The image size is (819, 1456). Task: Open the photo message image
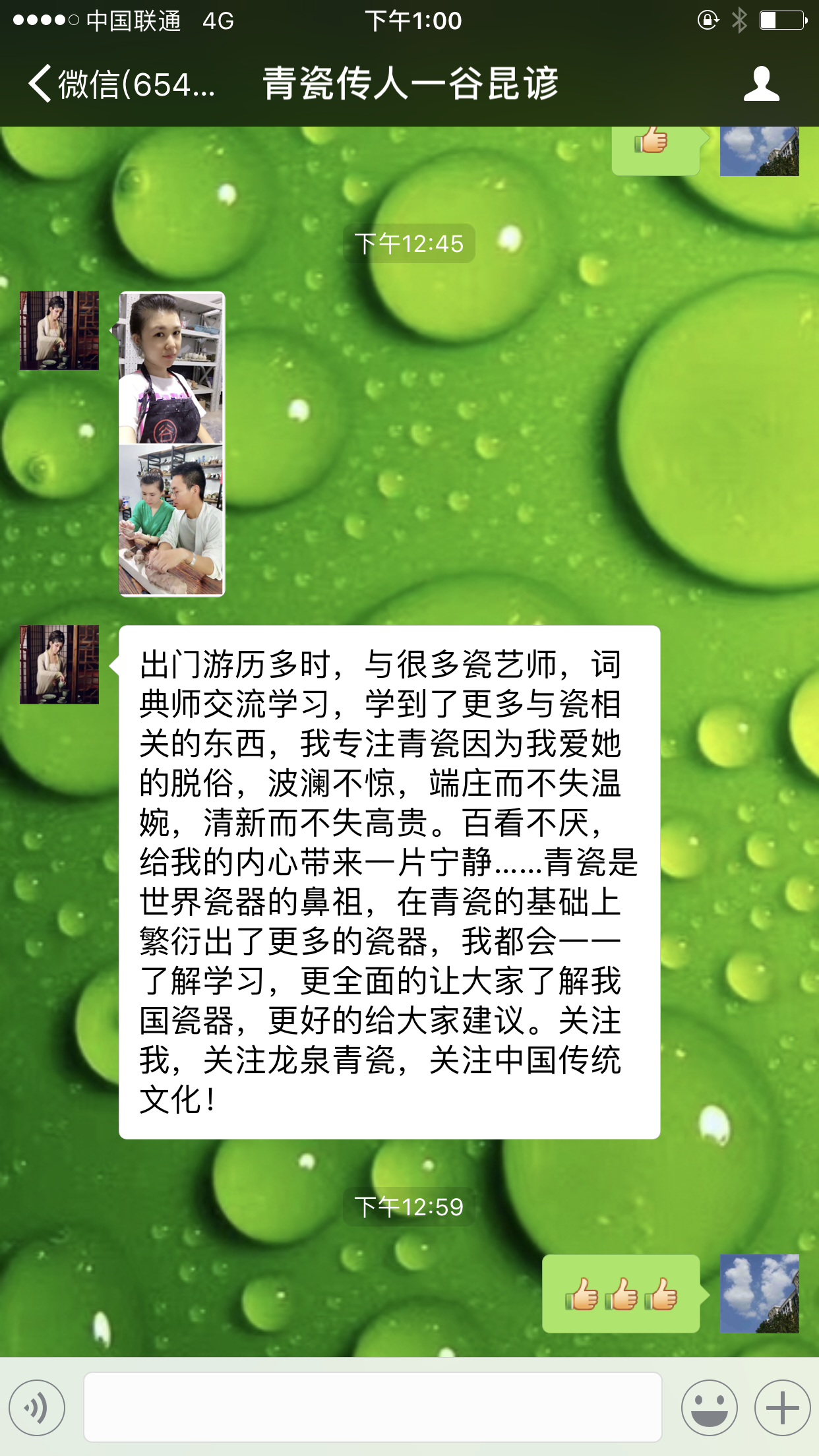[x=171, y=444]
